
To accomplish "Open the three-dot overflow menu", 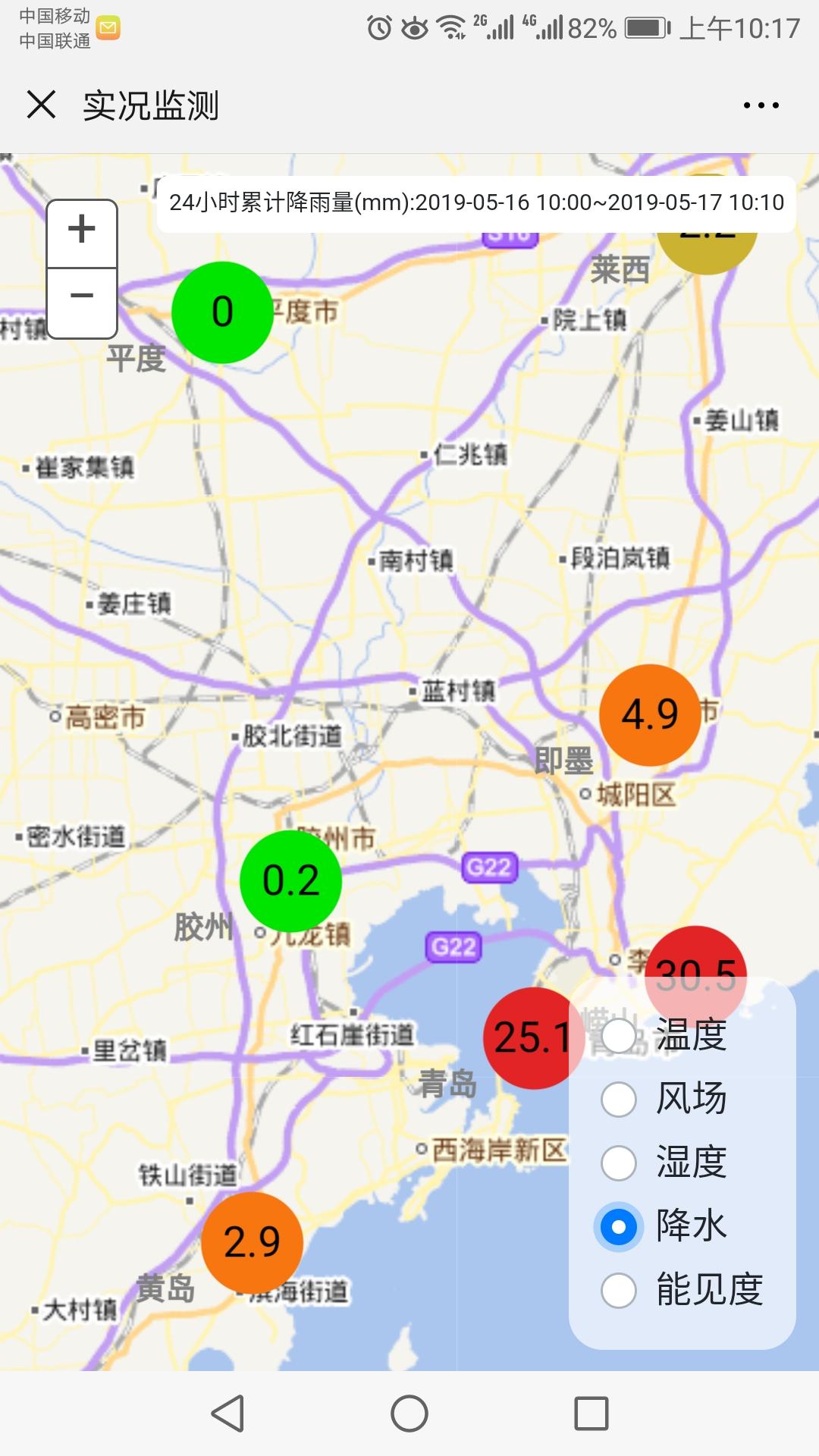I will coord(761,105).
